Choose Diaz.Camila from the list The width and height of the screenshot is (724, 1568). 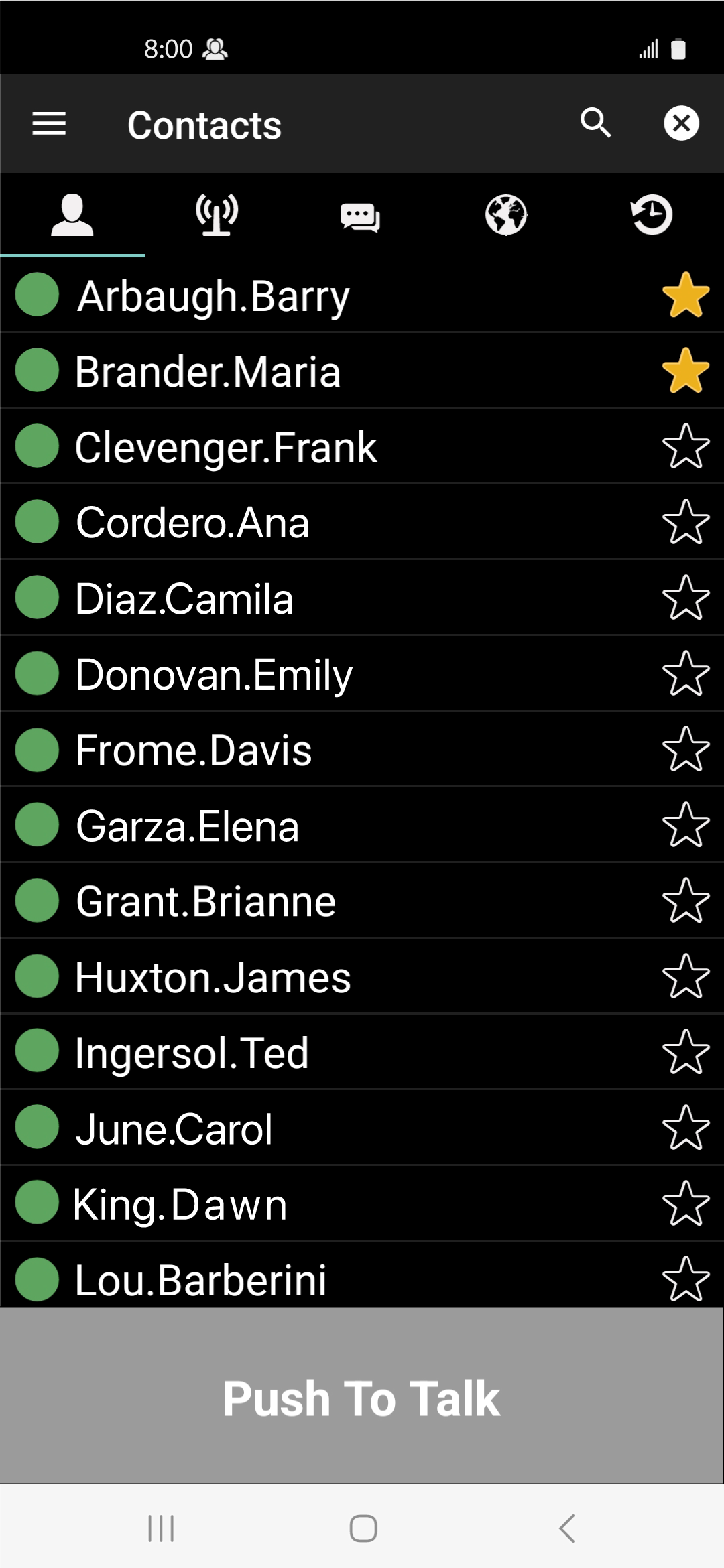(362, 598)
